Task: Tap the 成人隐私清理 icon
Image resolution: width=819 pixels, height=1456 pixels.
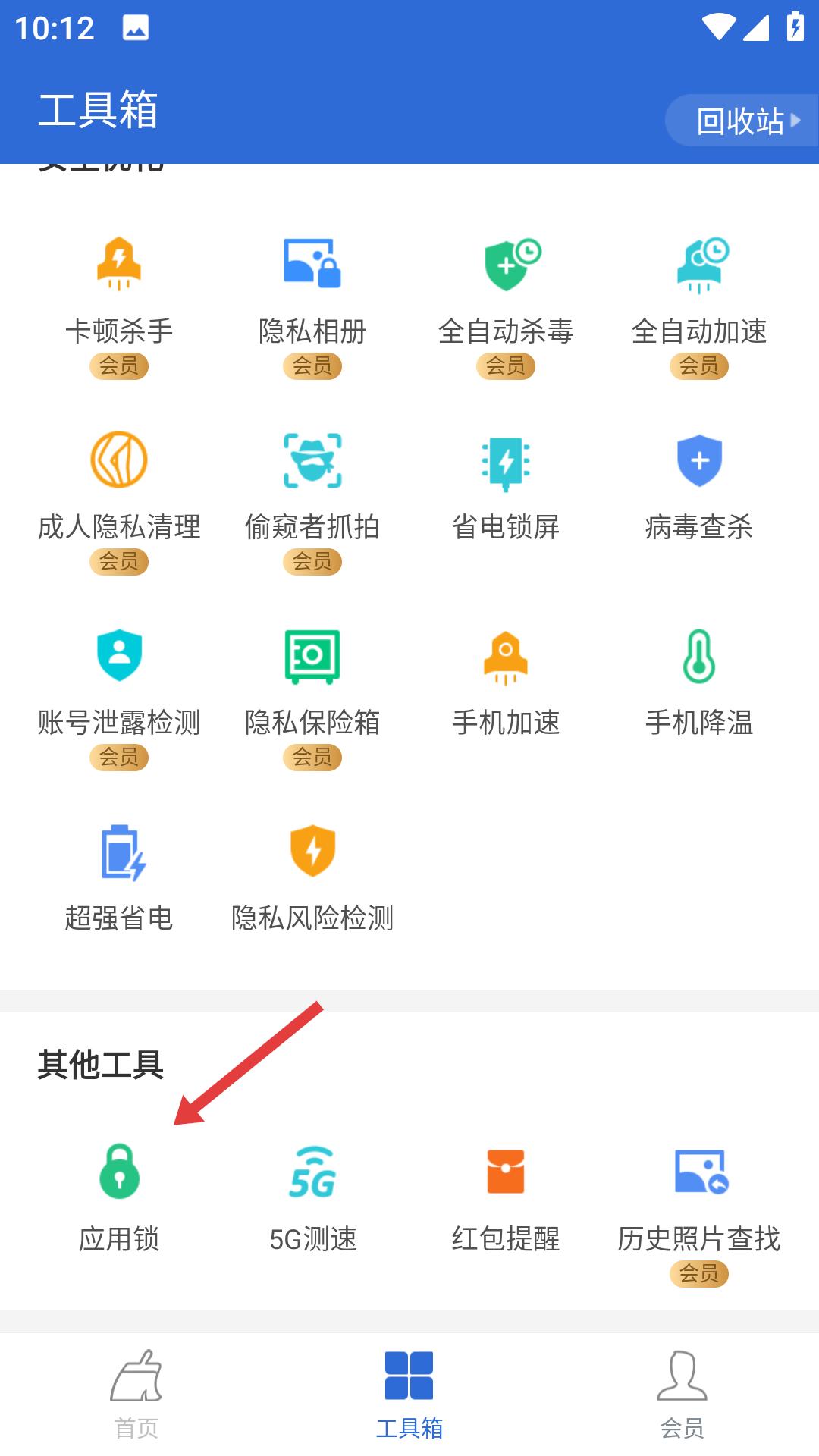Action: coord(119,485)
